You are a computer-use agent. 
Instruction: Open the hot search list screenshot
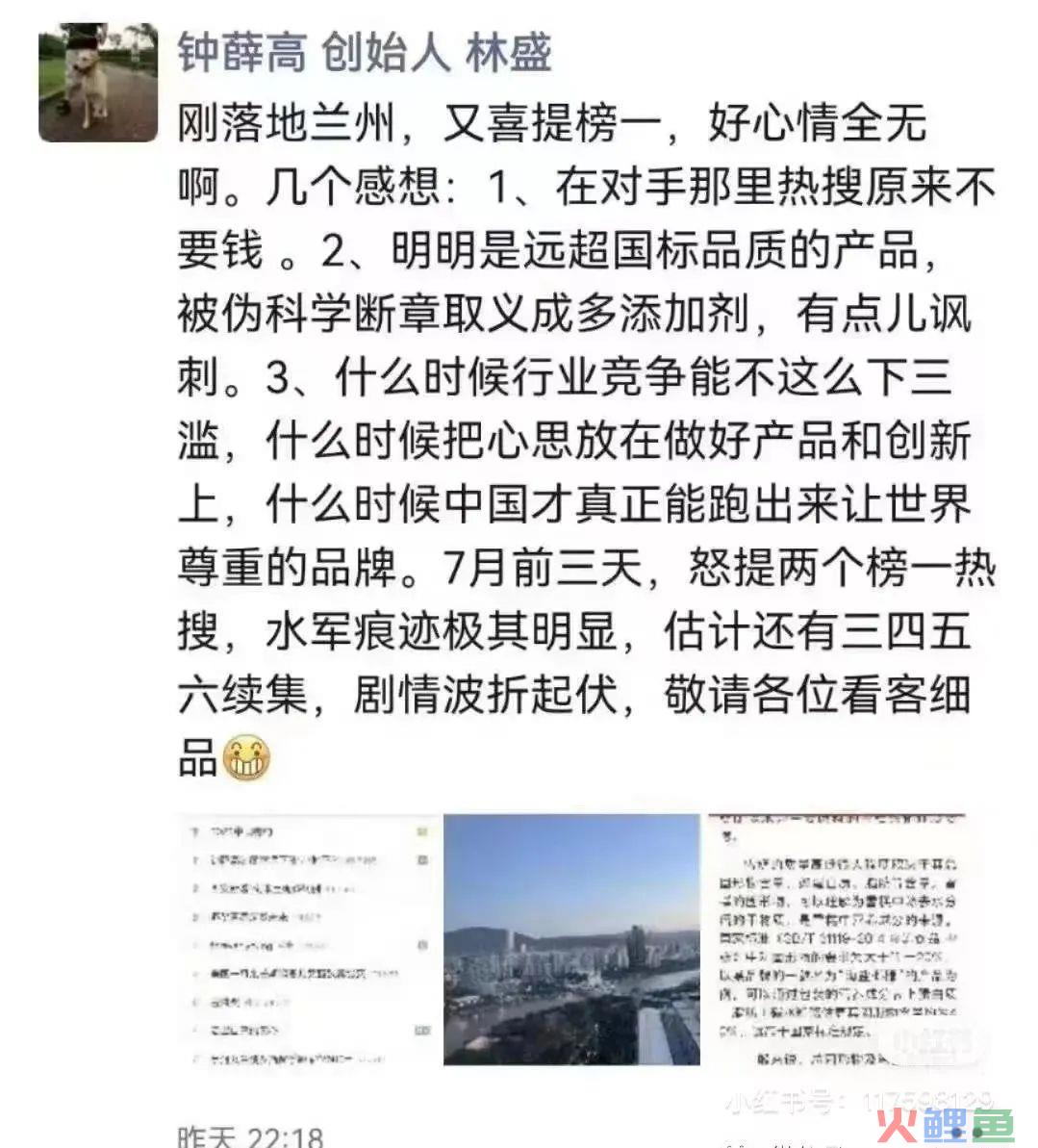[306, 940]
